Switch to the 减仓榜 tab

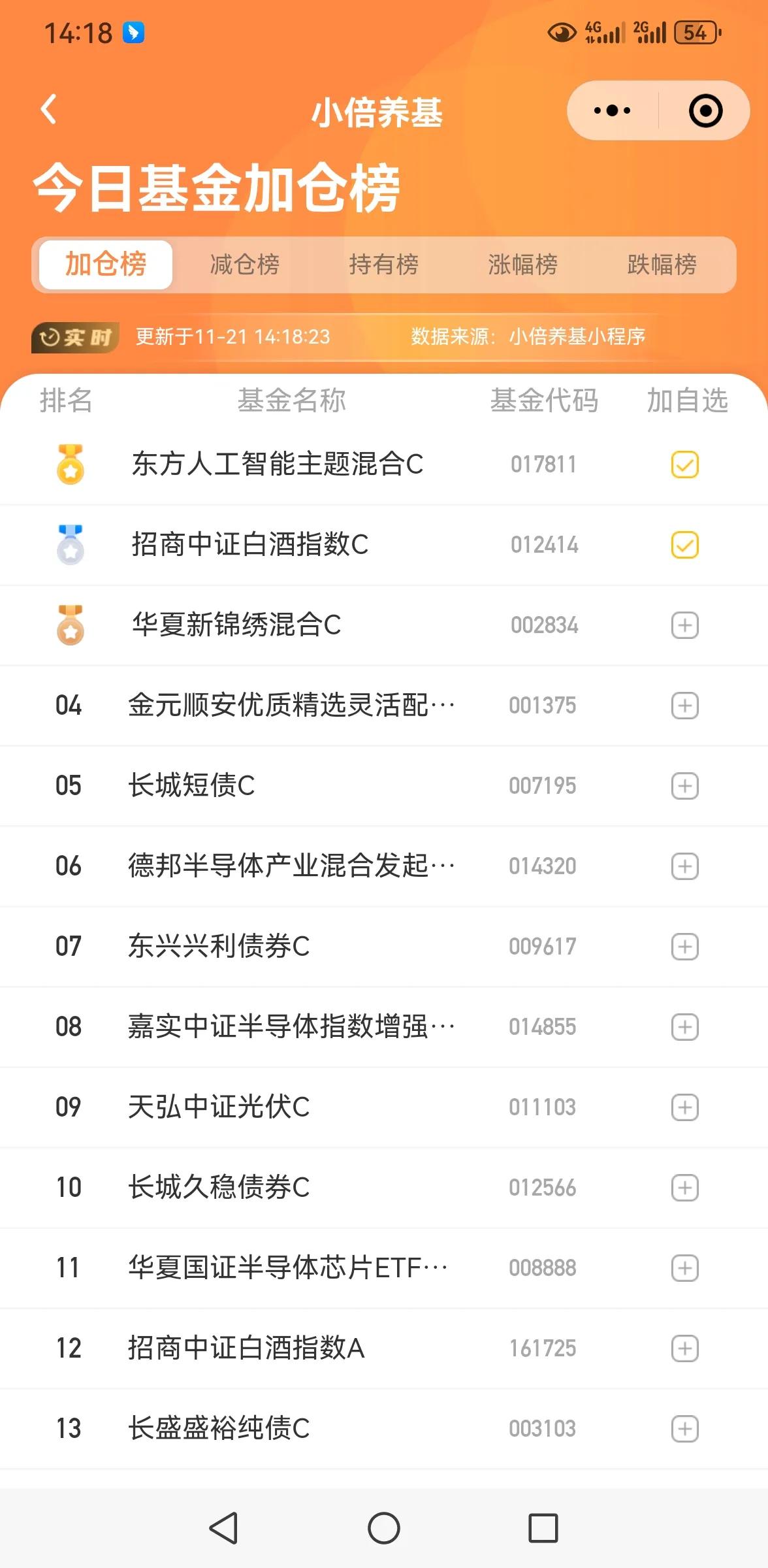[245, 265]
